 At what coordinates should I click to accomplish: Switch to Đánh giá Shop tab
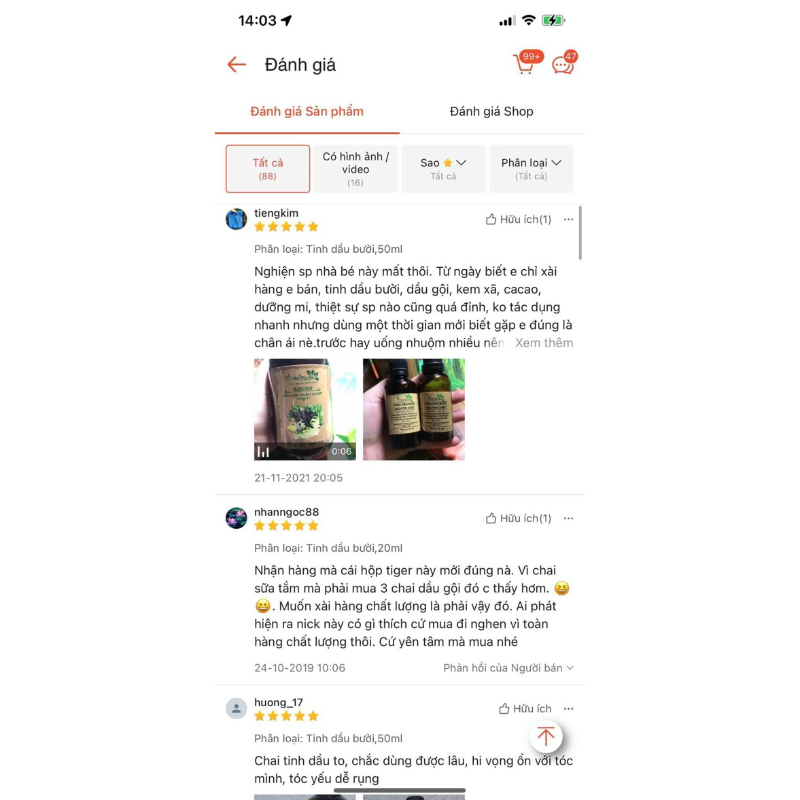click(x=491, y=111)
